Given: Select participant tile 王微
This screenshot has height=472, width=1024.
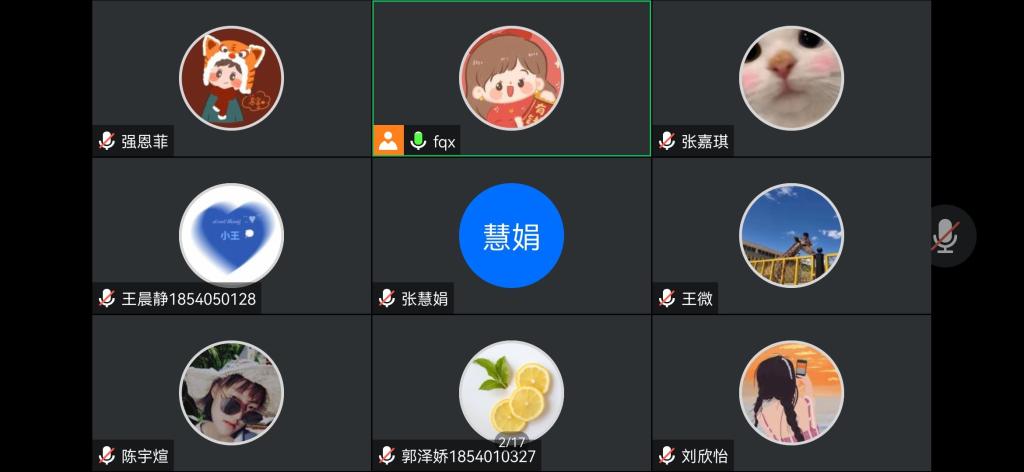Looking at the screenshot, I should (791, 236).
